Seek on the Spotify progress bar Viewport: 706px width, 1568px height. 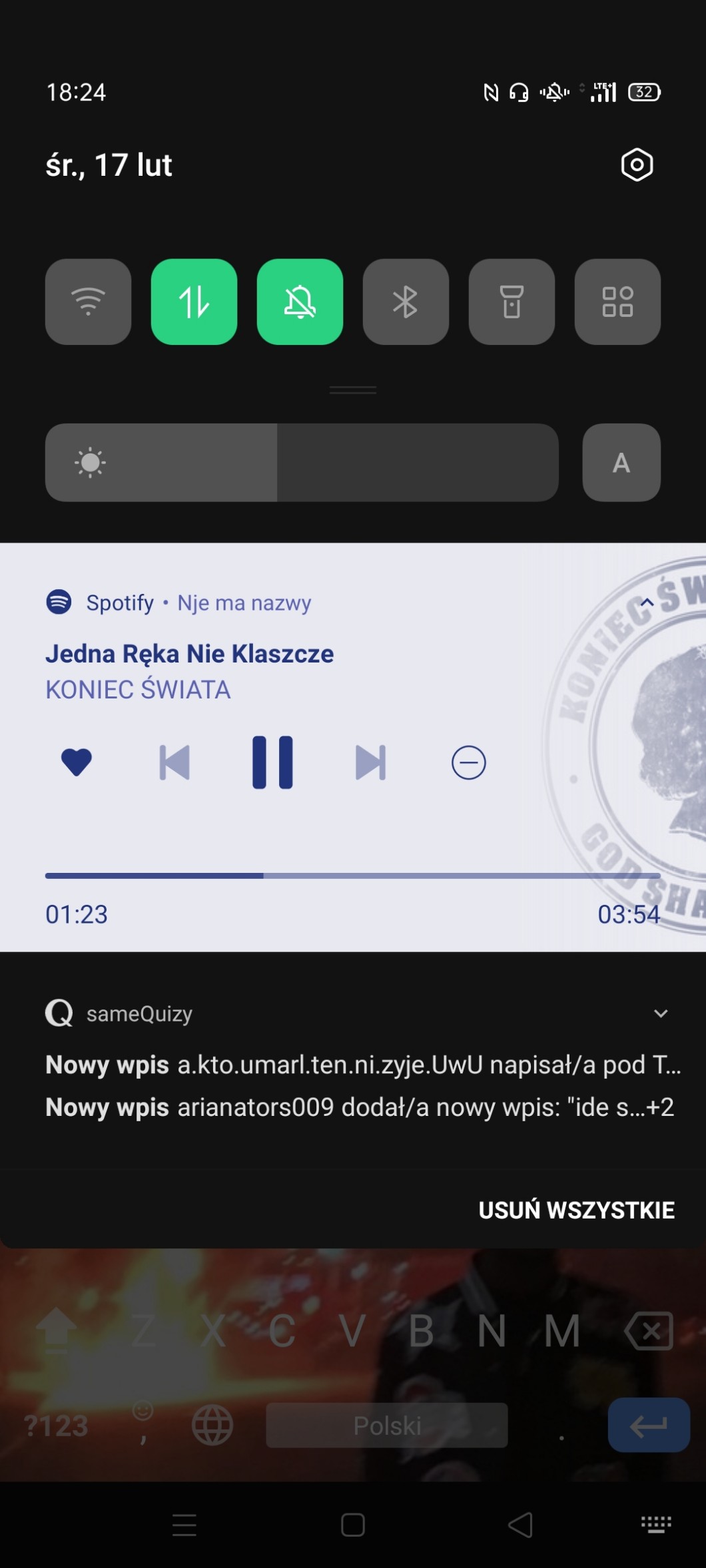coord(353,876)
